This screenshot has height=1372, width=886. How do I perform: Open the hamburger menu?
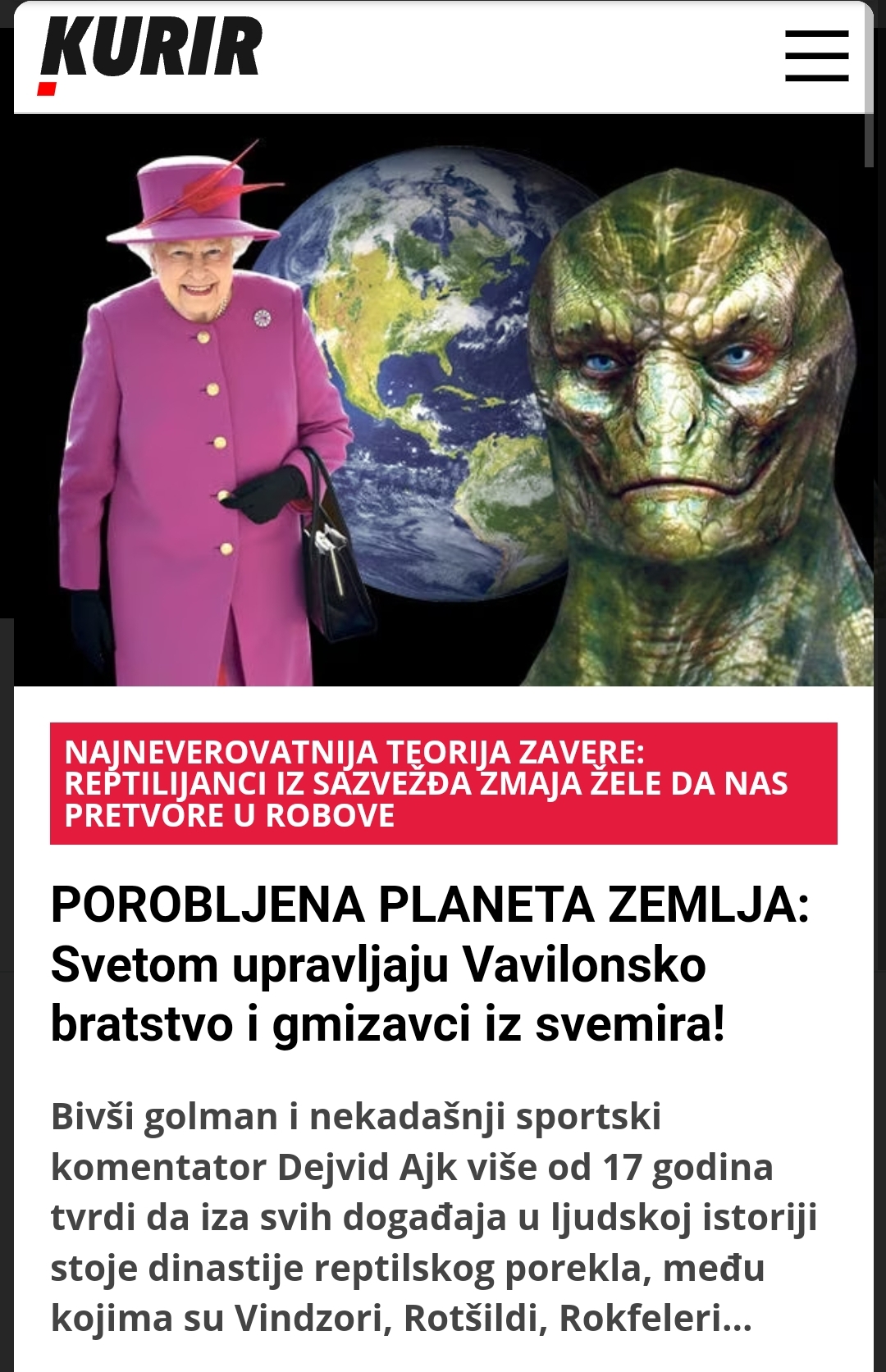[x=816, y=56]
